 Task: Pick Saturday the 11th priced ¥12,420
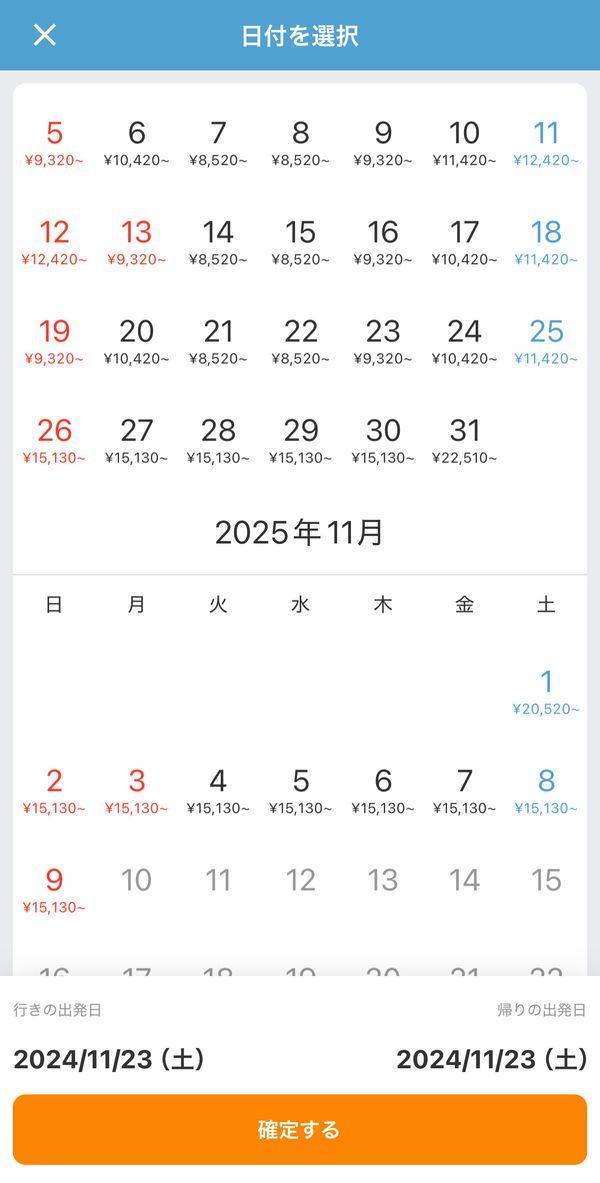546,143
